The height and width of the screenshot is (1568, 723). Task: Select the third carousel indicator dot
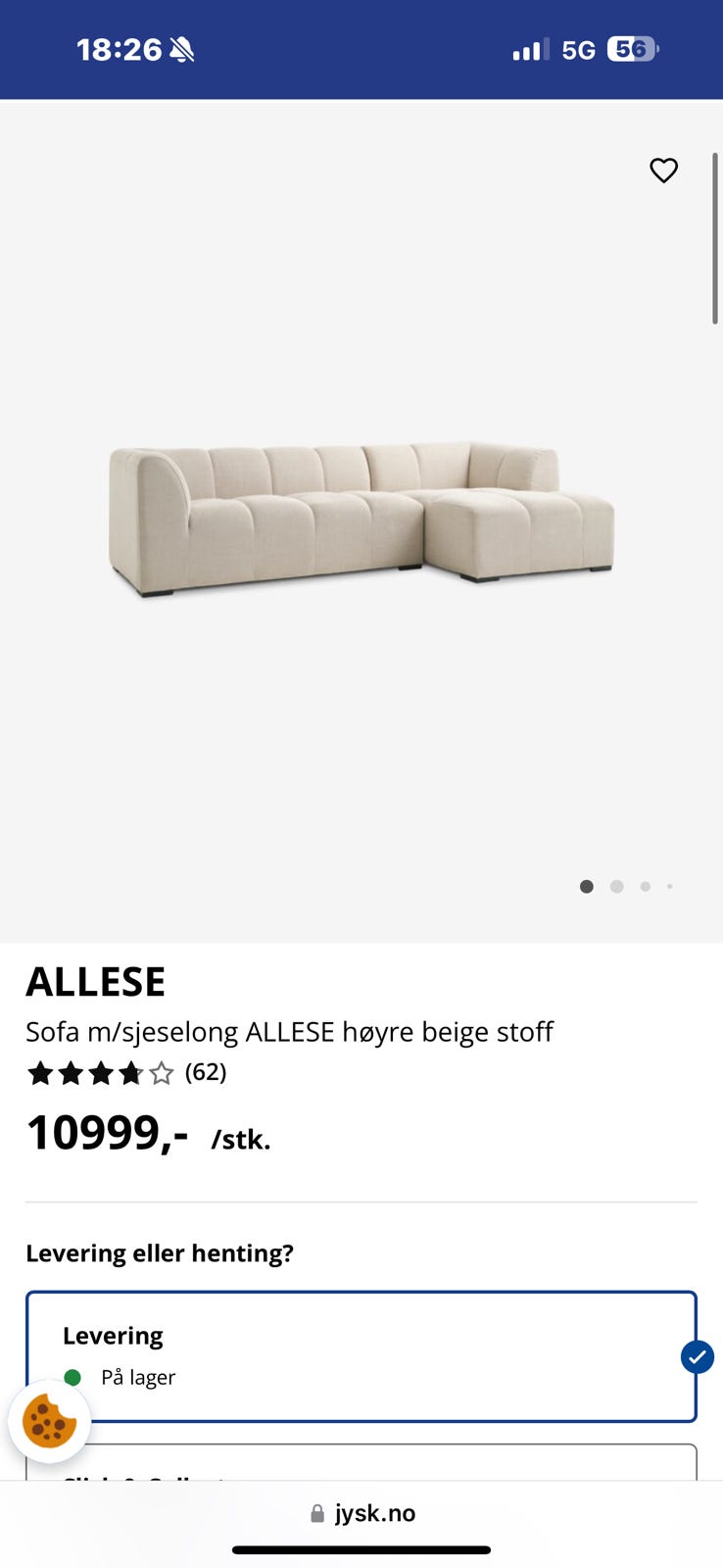(645, 886)
